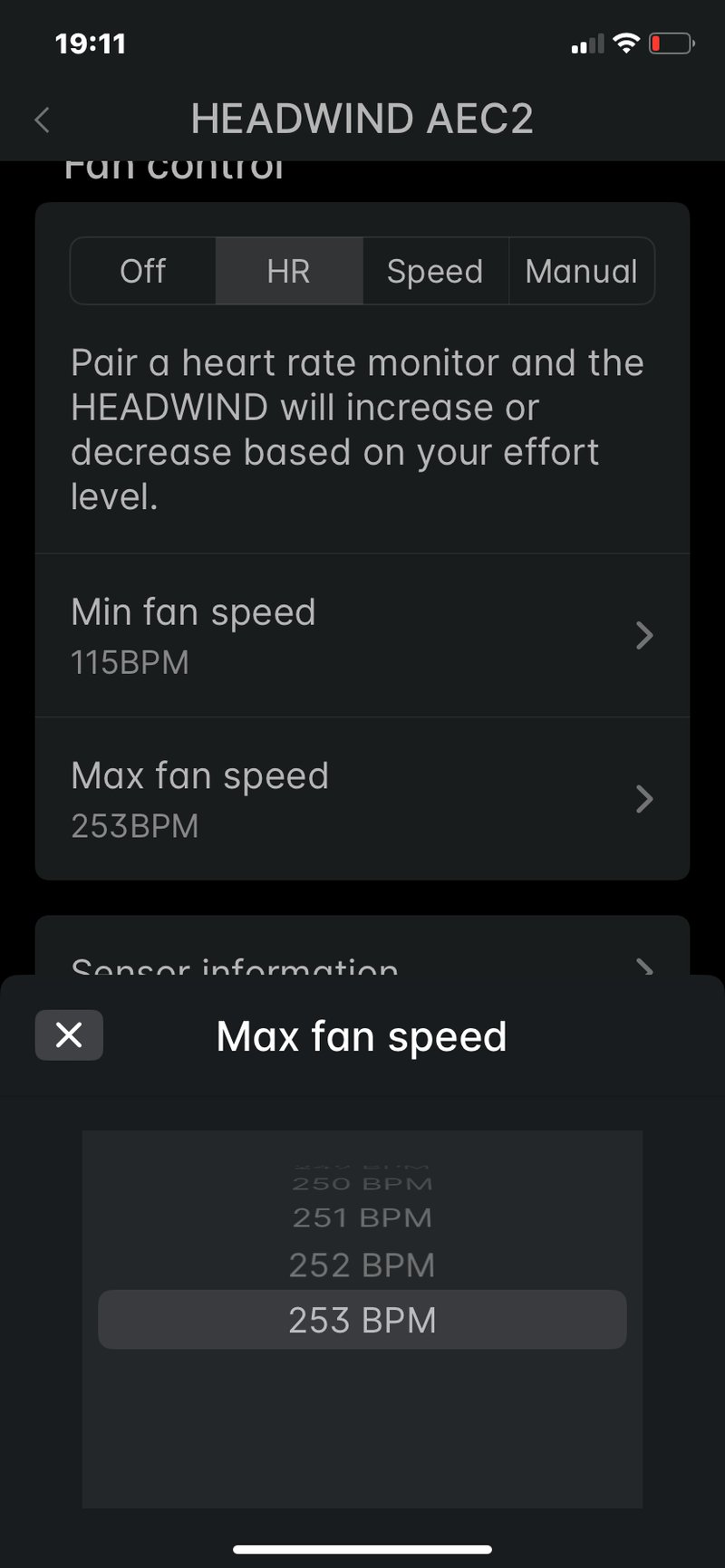725x1568 pixels.
Task: Open the Max fan speed row
Action: point(362,799)
